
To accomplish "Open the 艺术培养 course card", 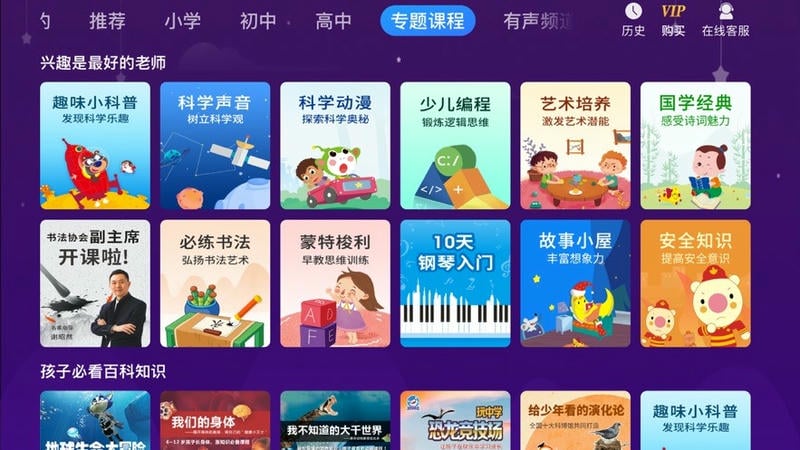I will [575, 145].
